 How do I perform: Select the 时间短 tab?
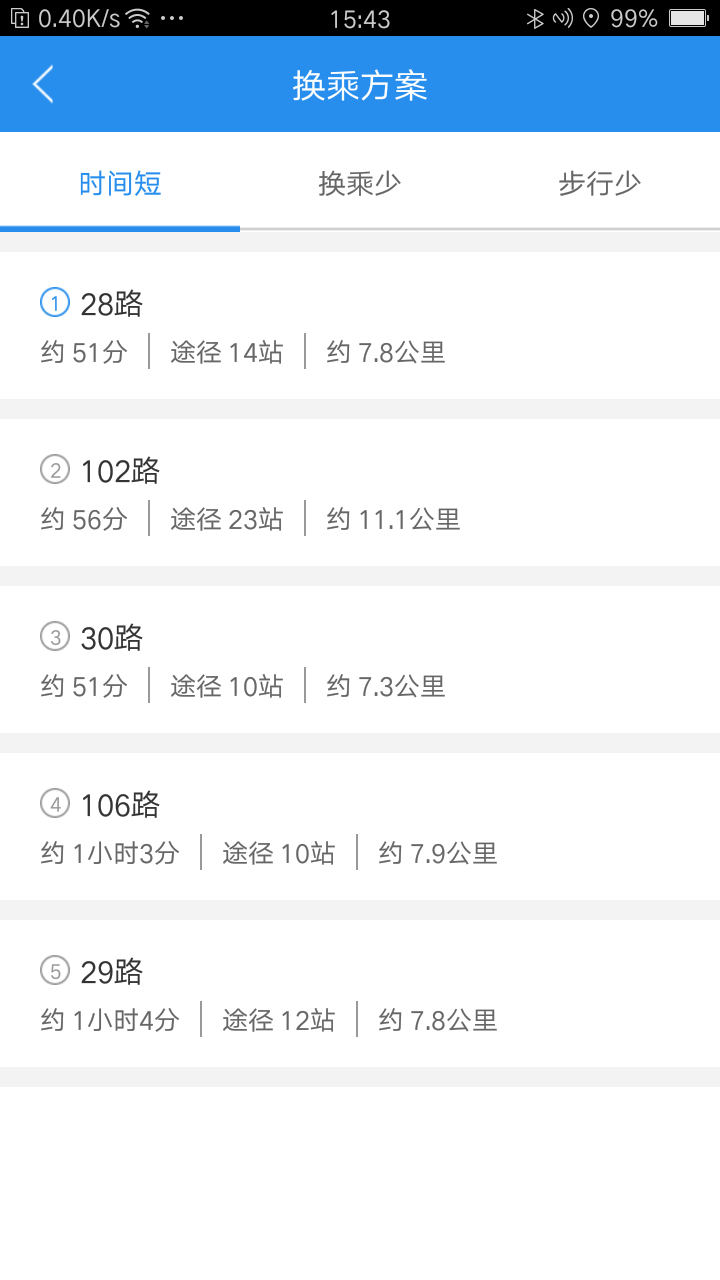pyautogui.click(x=119, y=184)
